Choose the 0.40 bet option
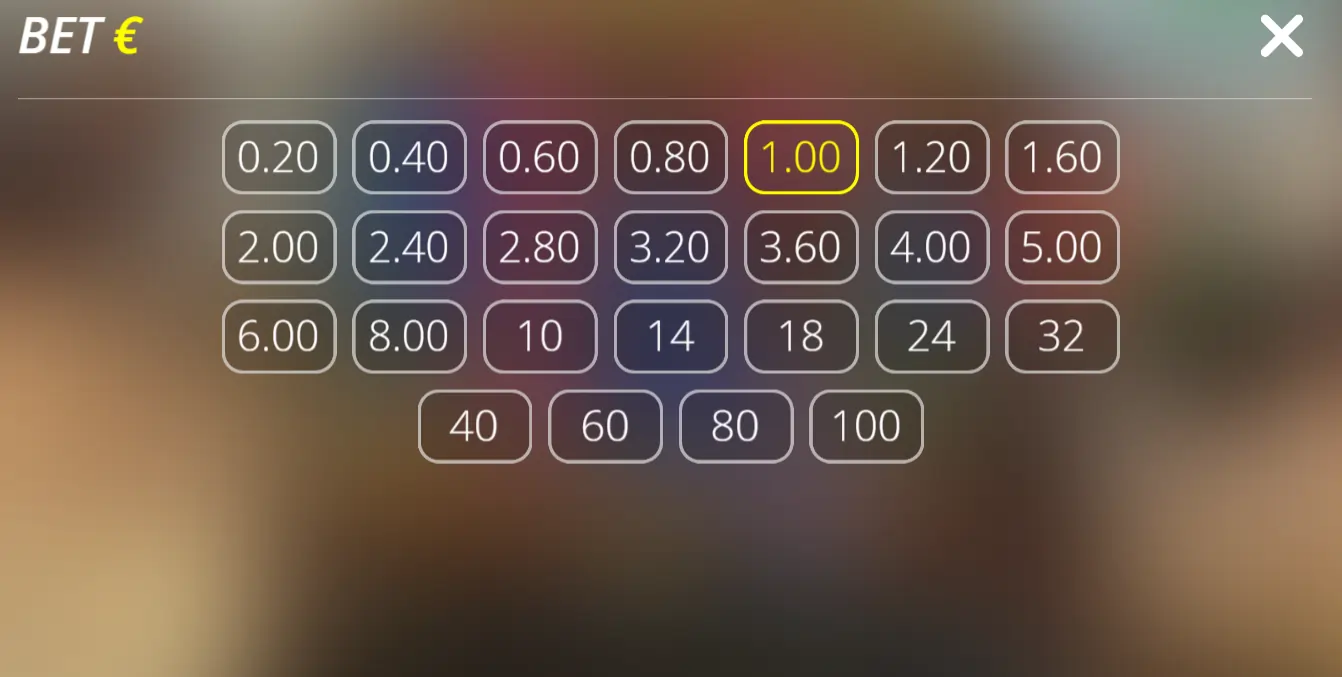 click(x=409, y=157)
